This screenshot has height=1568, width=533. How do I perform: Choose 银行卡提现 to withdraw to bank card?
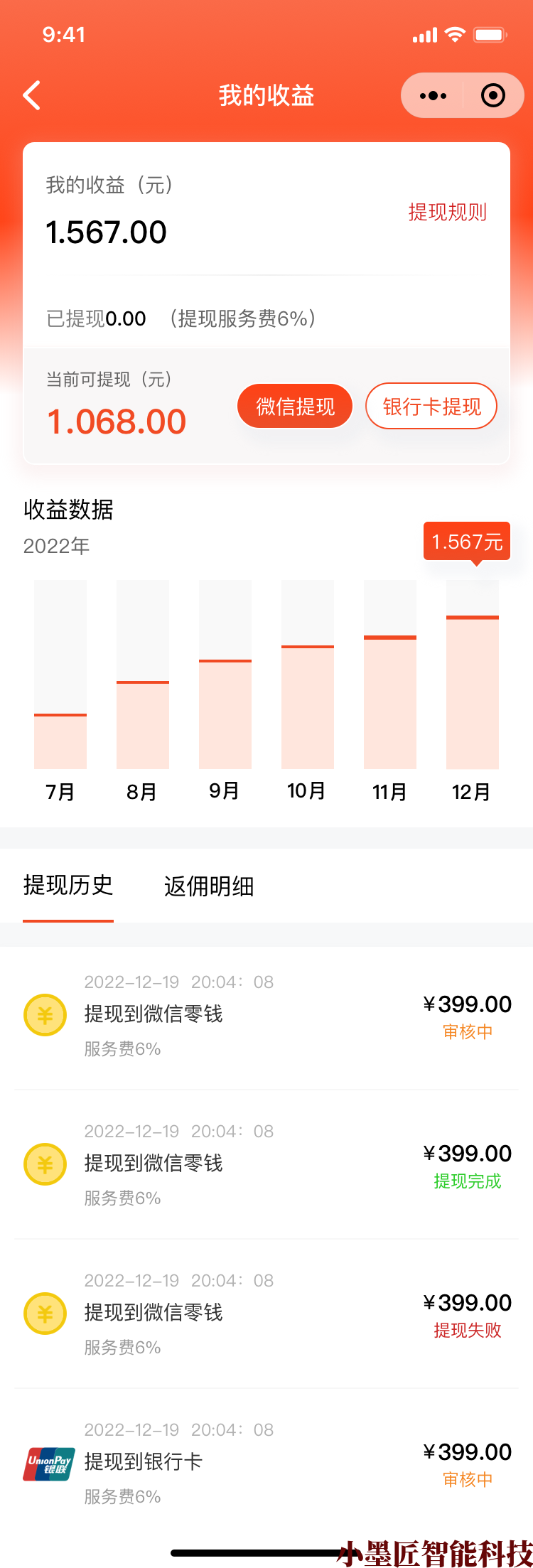431,407
